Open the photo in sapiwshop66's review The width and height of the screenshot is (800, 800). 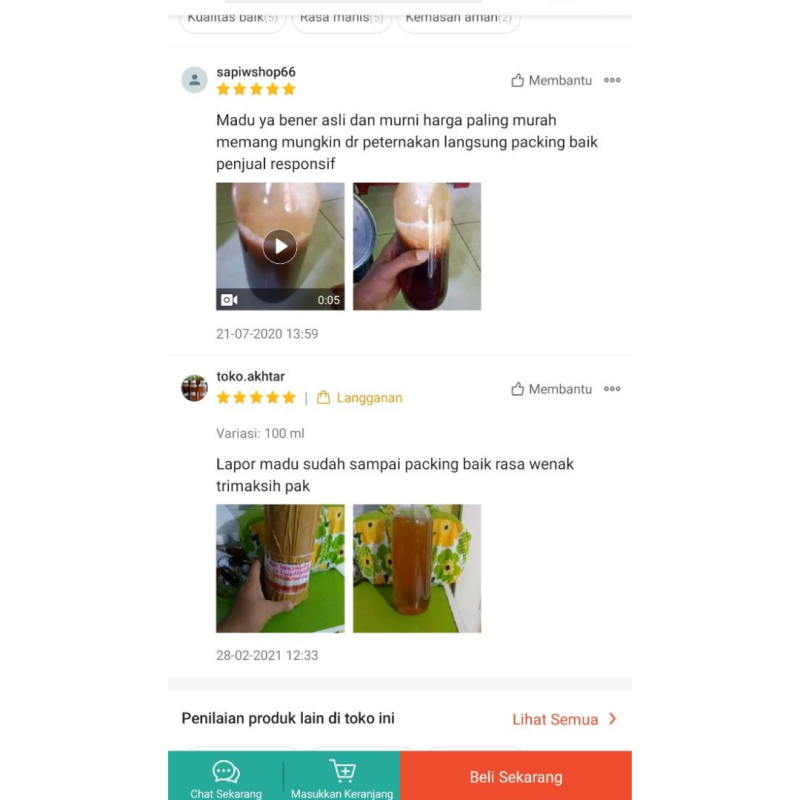click(x=417, y=246)
